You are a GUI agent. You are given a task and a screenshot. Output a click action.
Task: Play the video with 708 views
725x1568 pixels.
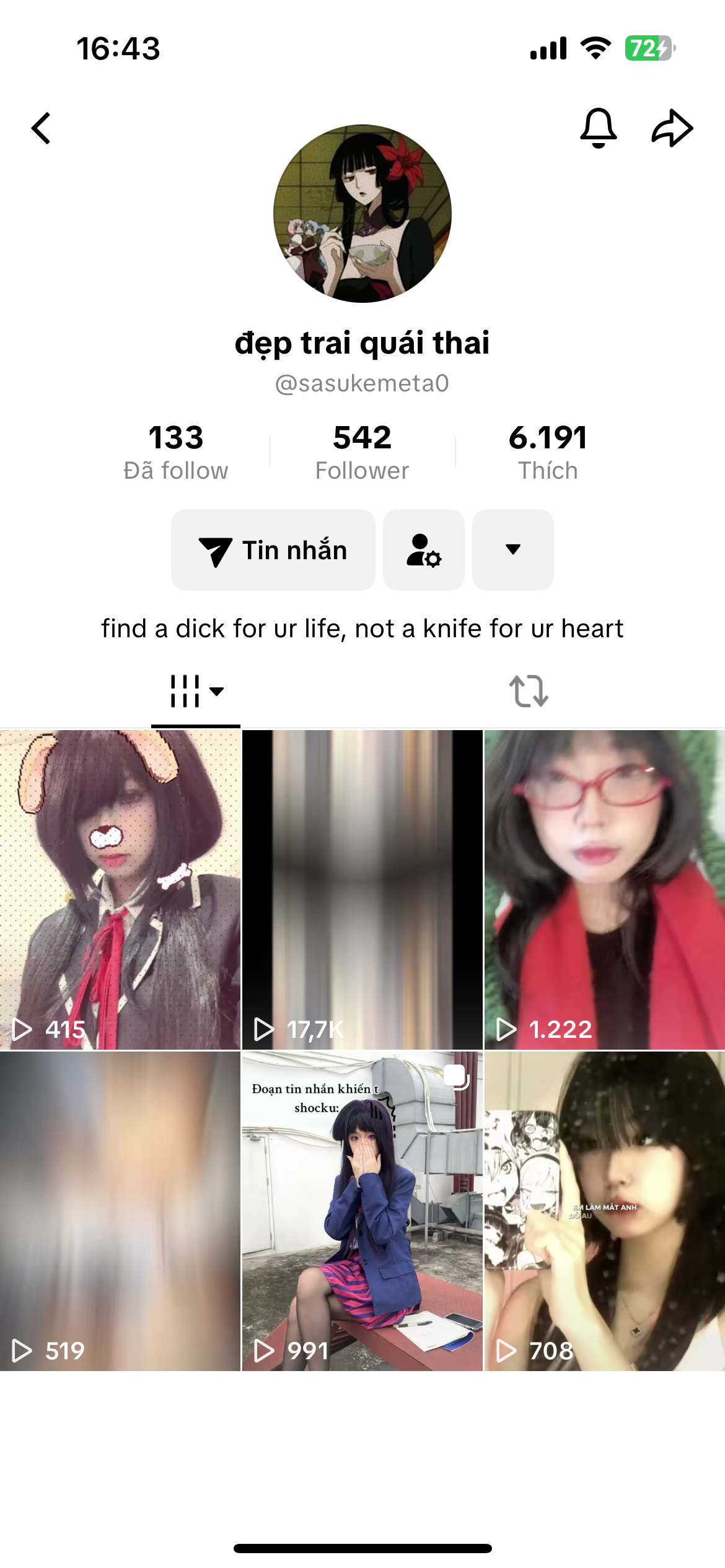(604, 1211)
